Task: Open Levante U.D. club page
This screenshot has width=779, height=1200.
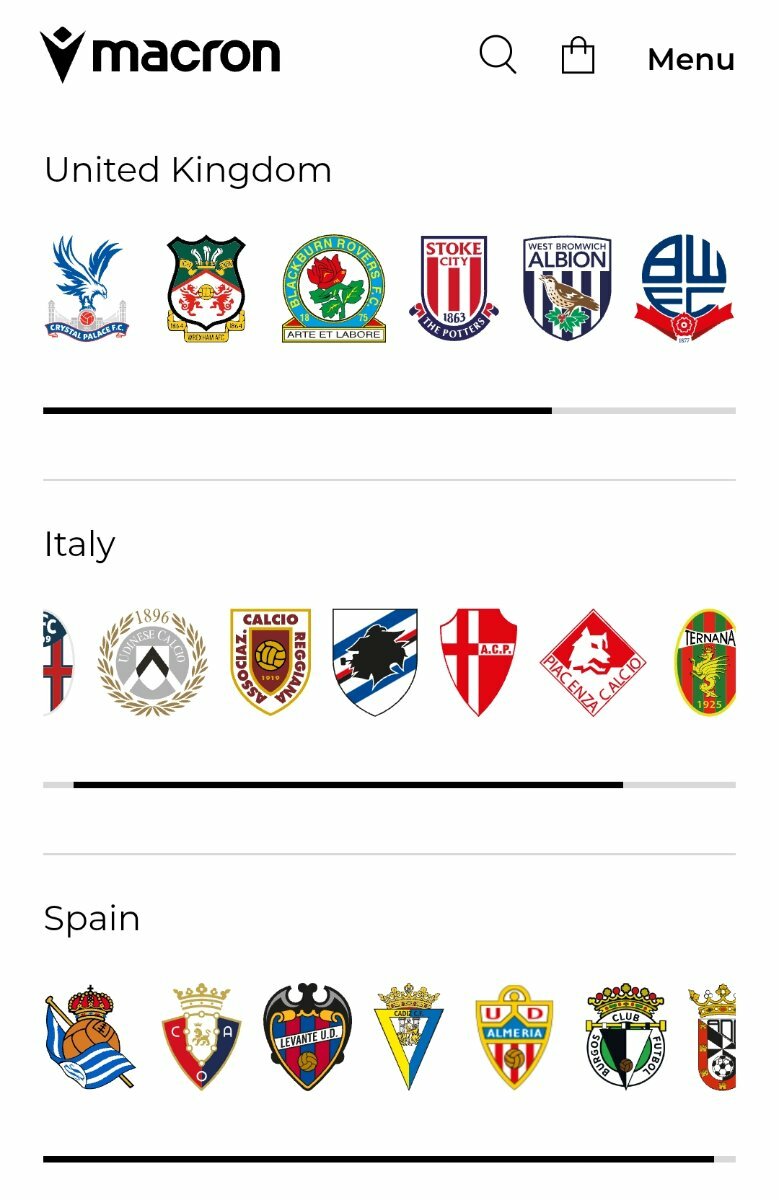Action: 308,1037
